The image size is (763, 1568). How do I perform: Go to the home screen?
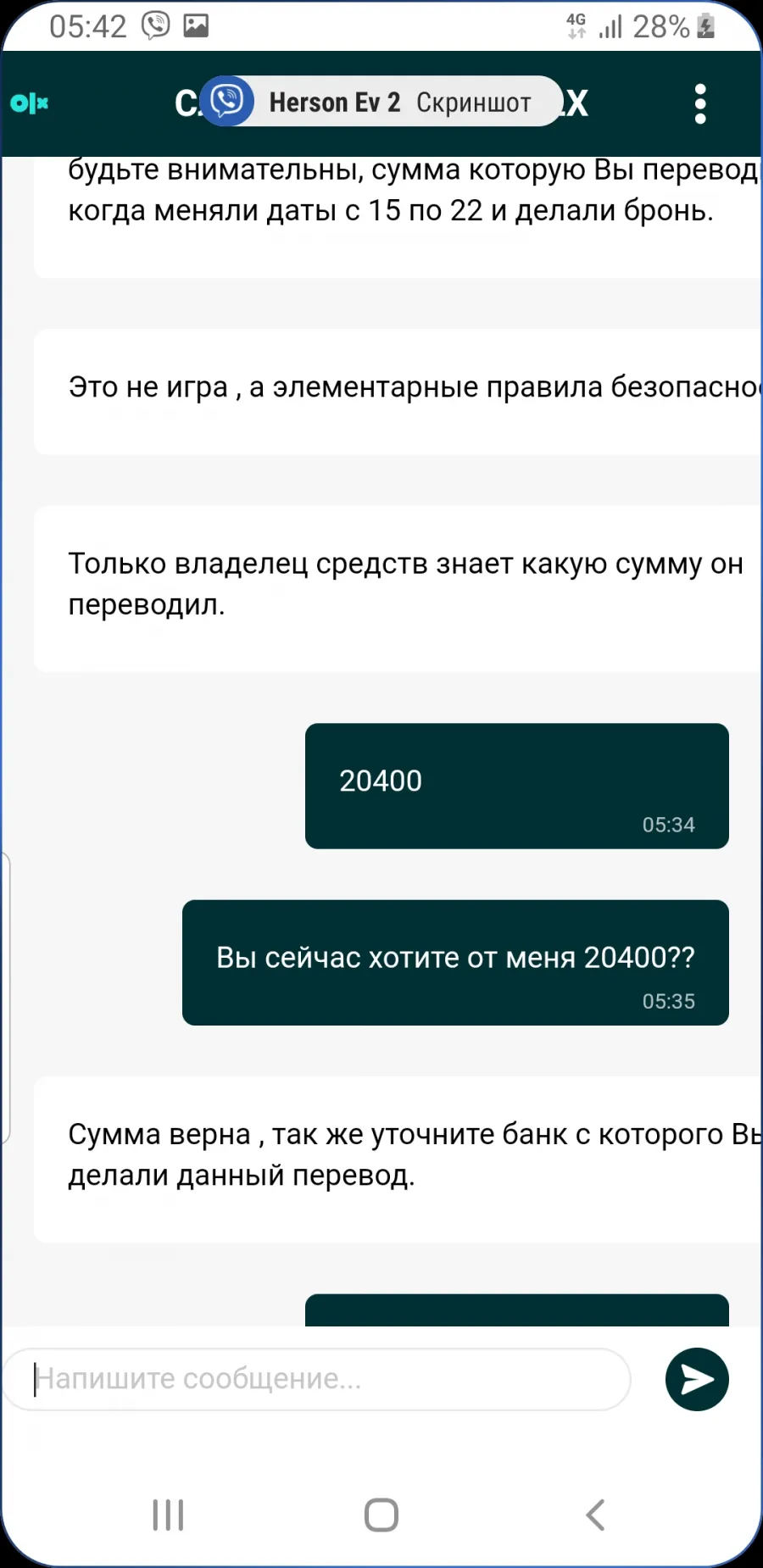(x=381, y=1515)
